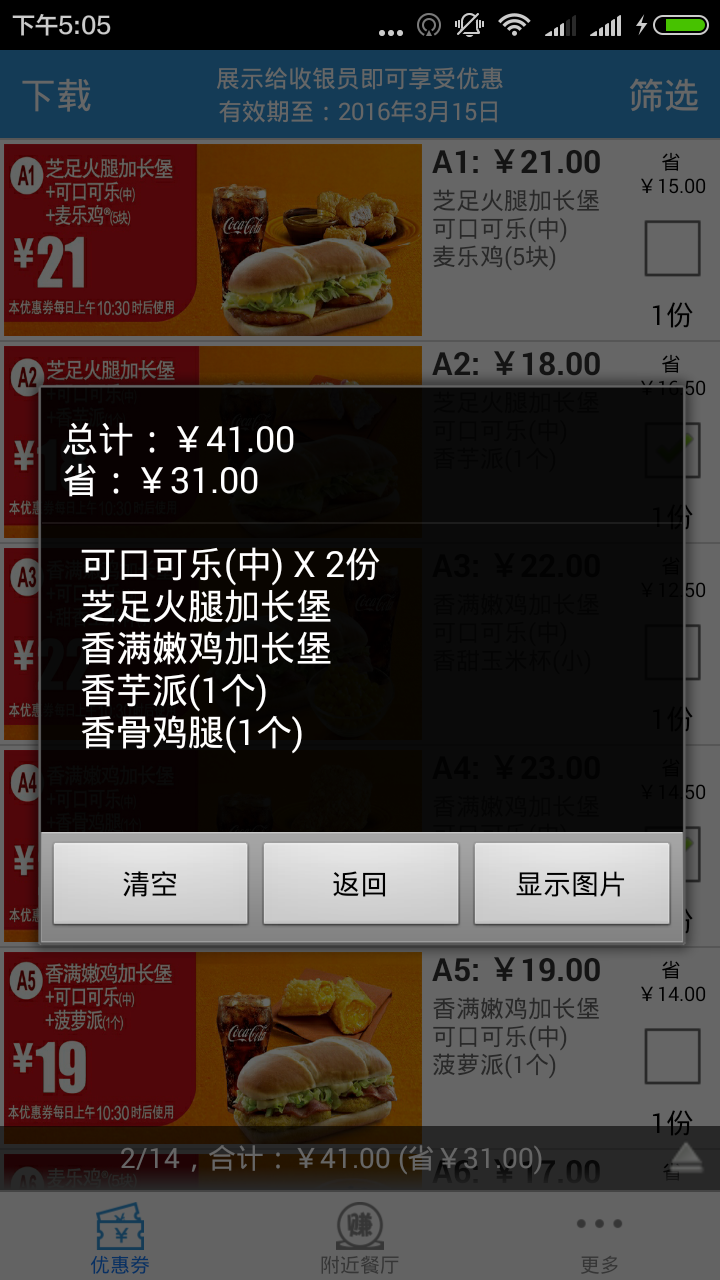720x1280 pixels.
Task: Tick the checkbox for coupon A1
Action: [x=672, y=248]
